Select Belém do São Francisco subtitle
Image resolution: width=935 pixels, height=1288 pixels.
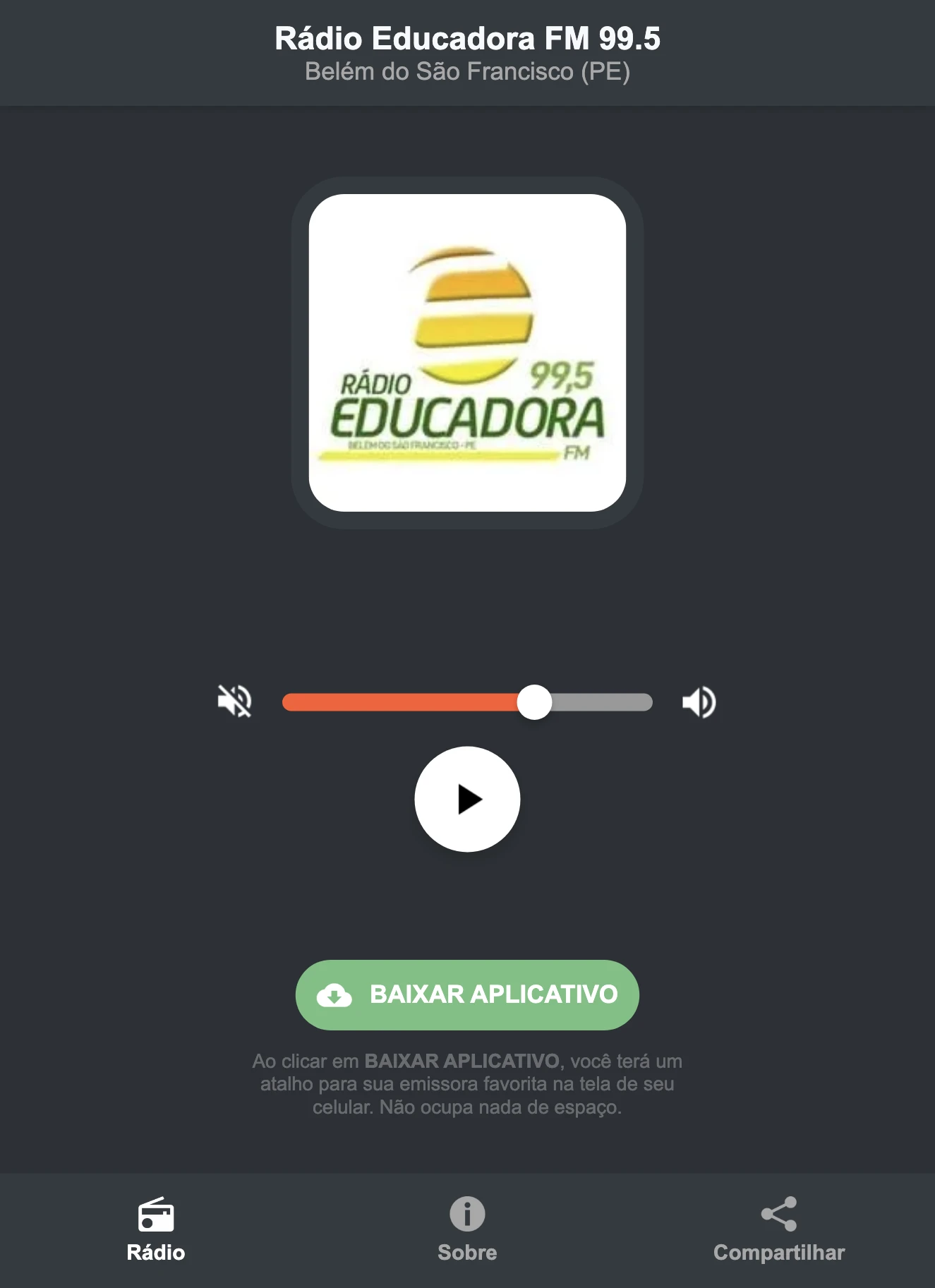[467, 71]
